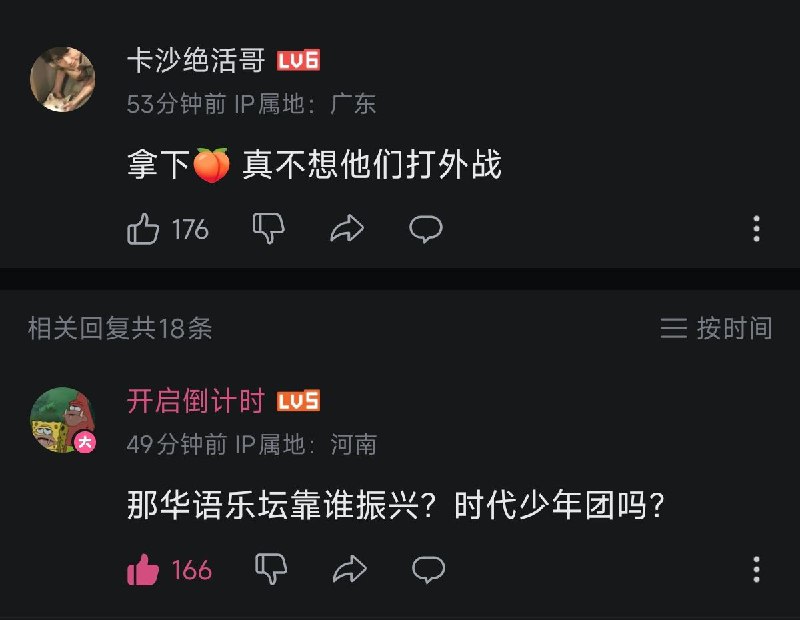This screenshot has height=620, width=800.
Task: Dislike the reply by 开启倒计时
Action: [x=268, y=570]
